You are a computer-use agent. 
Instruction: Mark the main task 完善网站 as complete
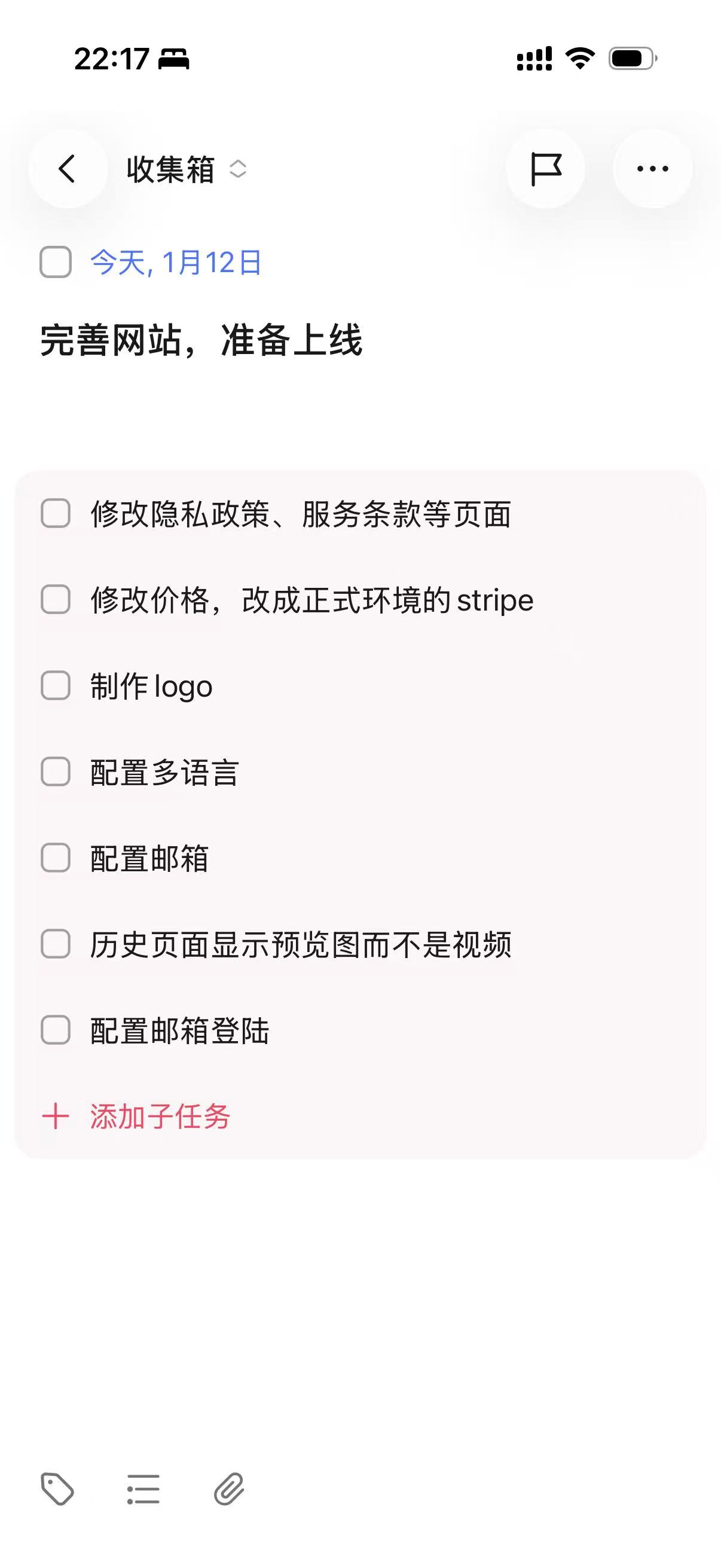point(56,263)
